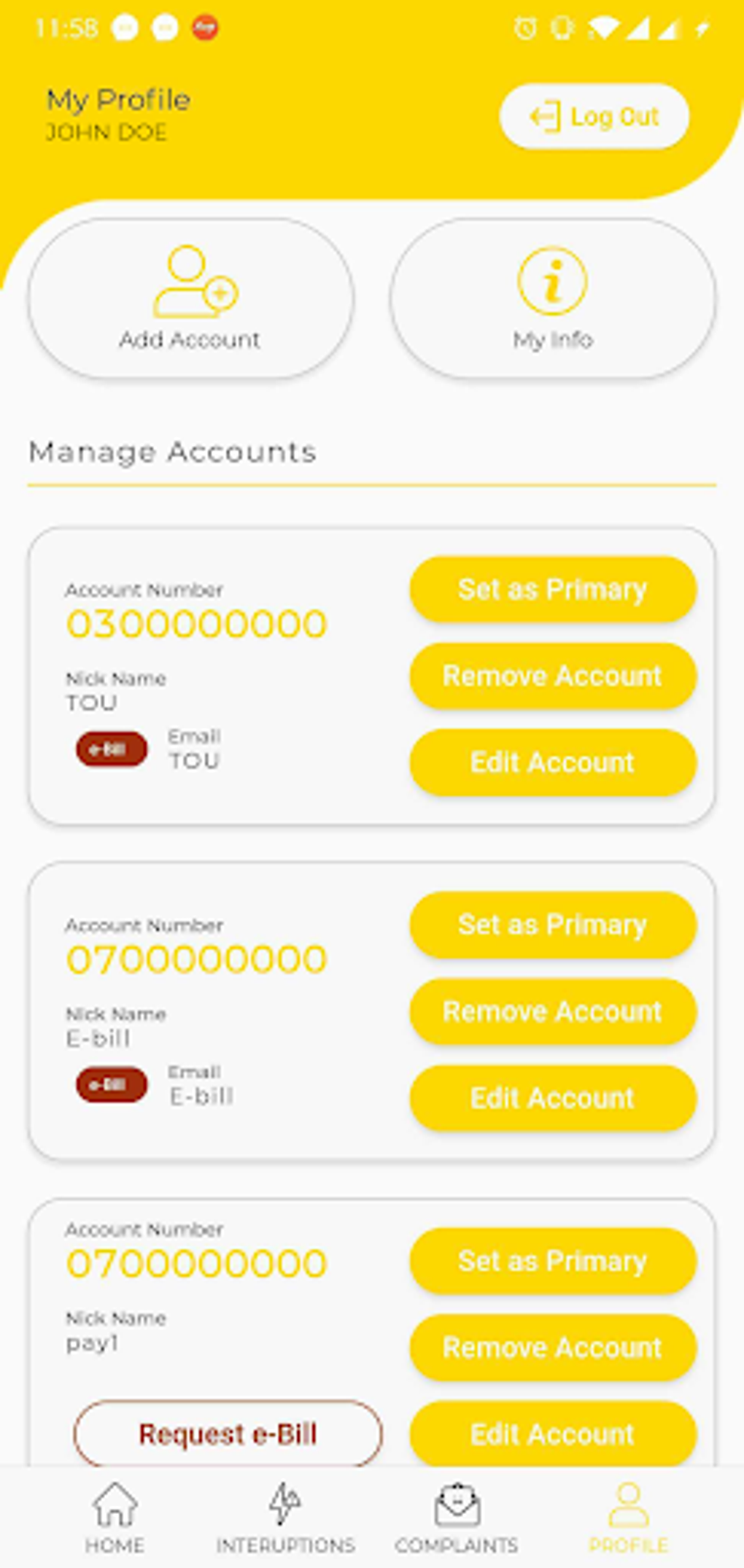This screenshot has width=744, height=1568.
Task: Edit the TOU account
Action: tap(552, 762)
